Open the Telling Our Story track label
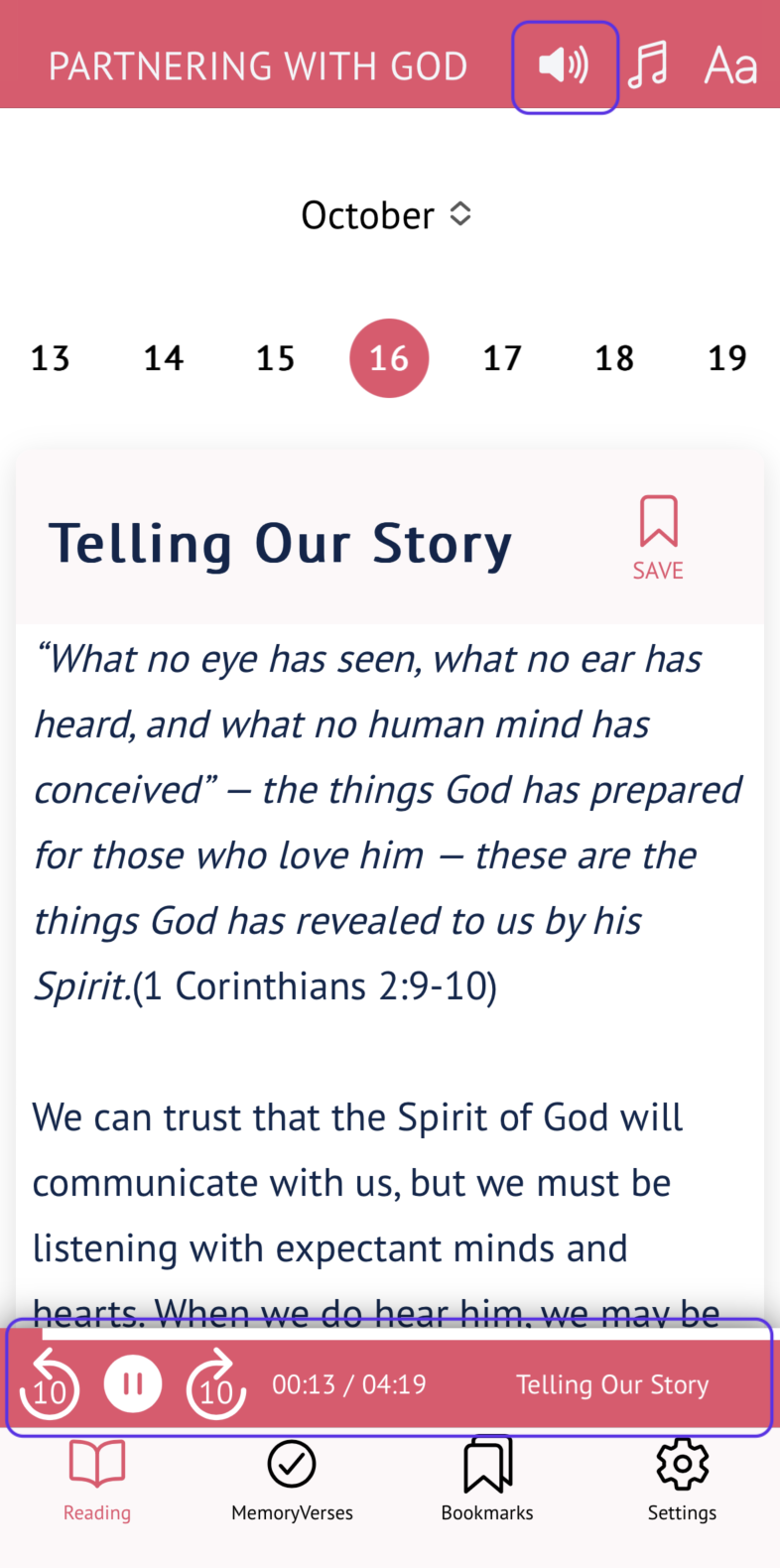 [612, 1383]
